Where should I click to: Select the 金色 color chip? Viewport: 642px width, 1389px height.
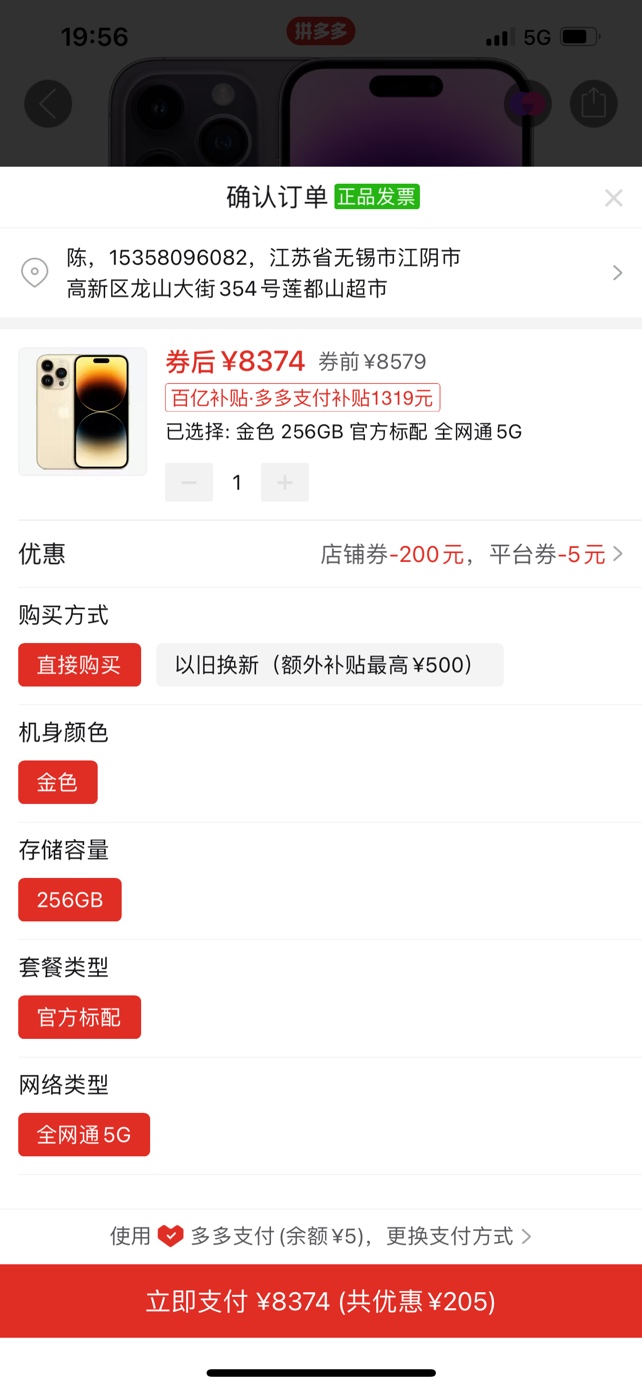[58, 782]
